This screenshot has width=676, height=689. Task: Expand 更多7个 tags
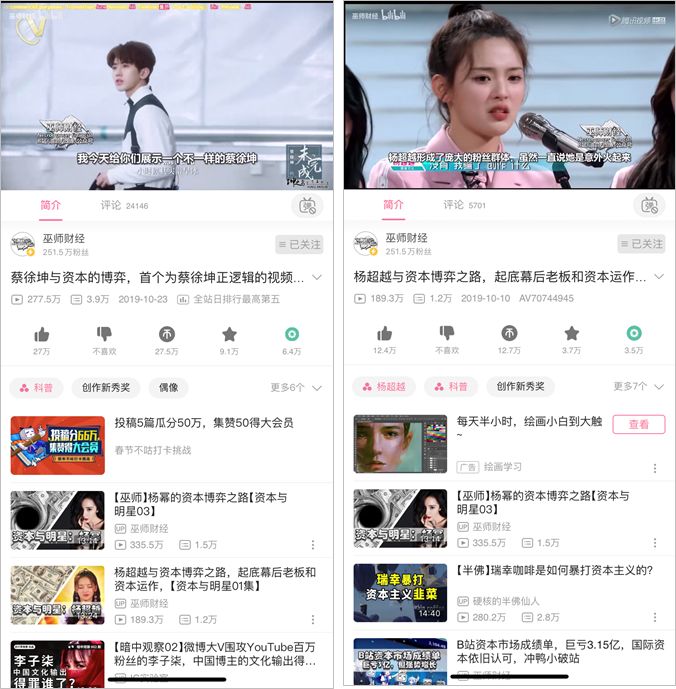pos(637,386)
